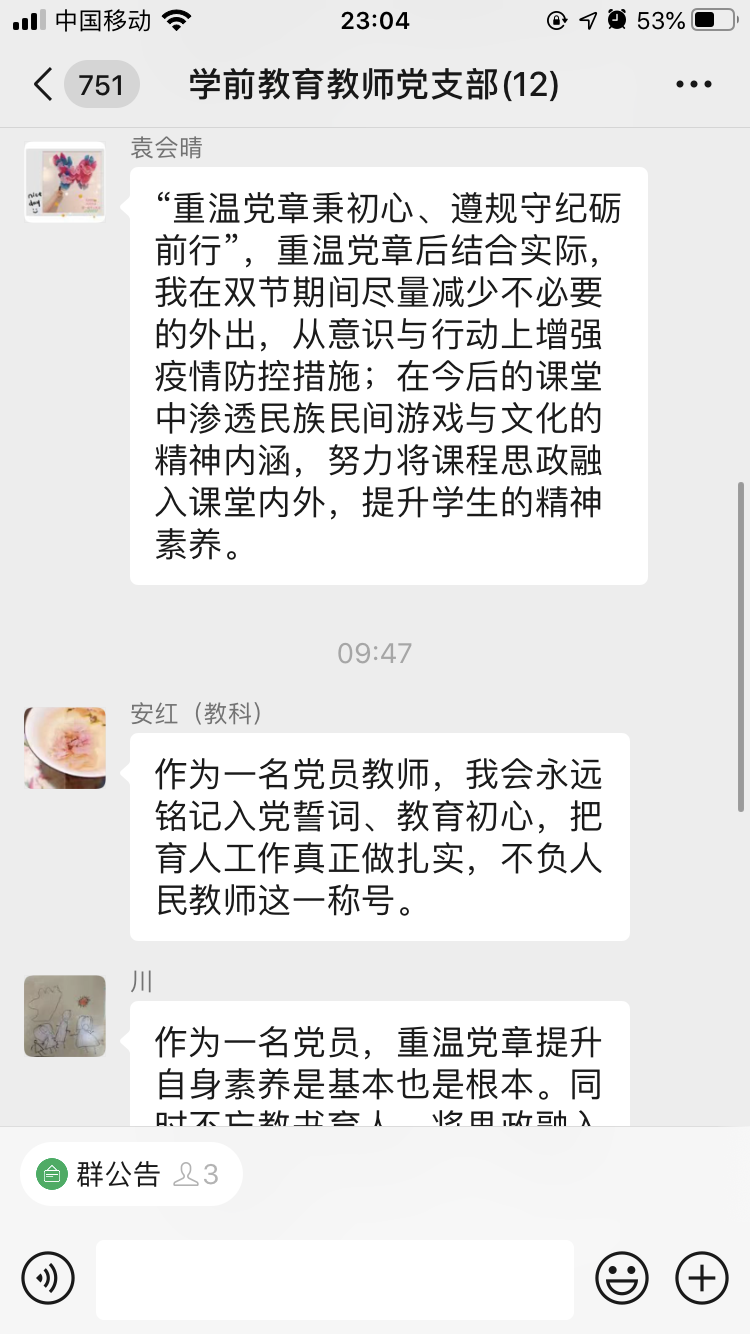Go back to the chat list
This screenshot has width=750, height=1334.
click(x=44, y=85)
